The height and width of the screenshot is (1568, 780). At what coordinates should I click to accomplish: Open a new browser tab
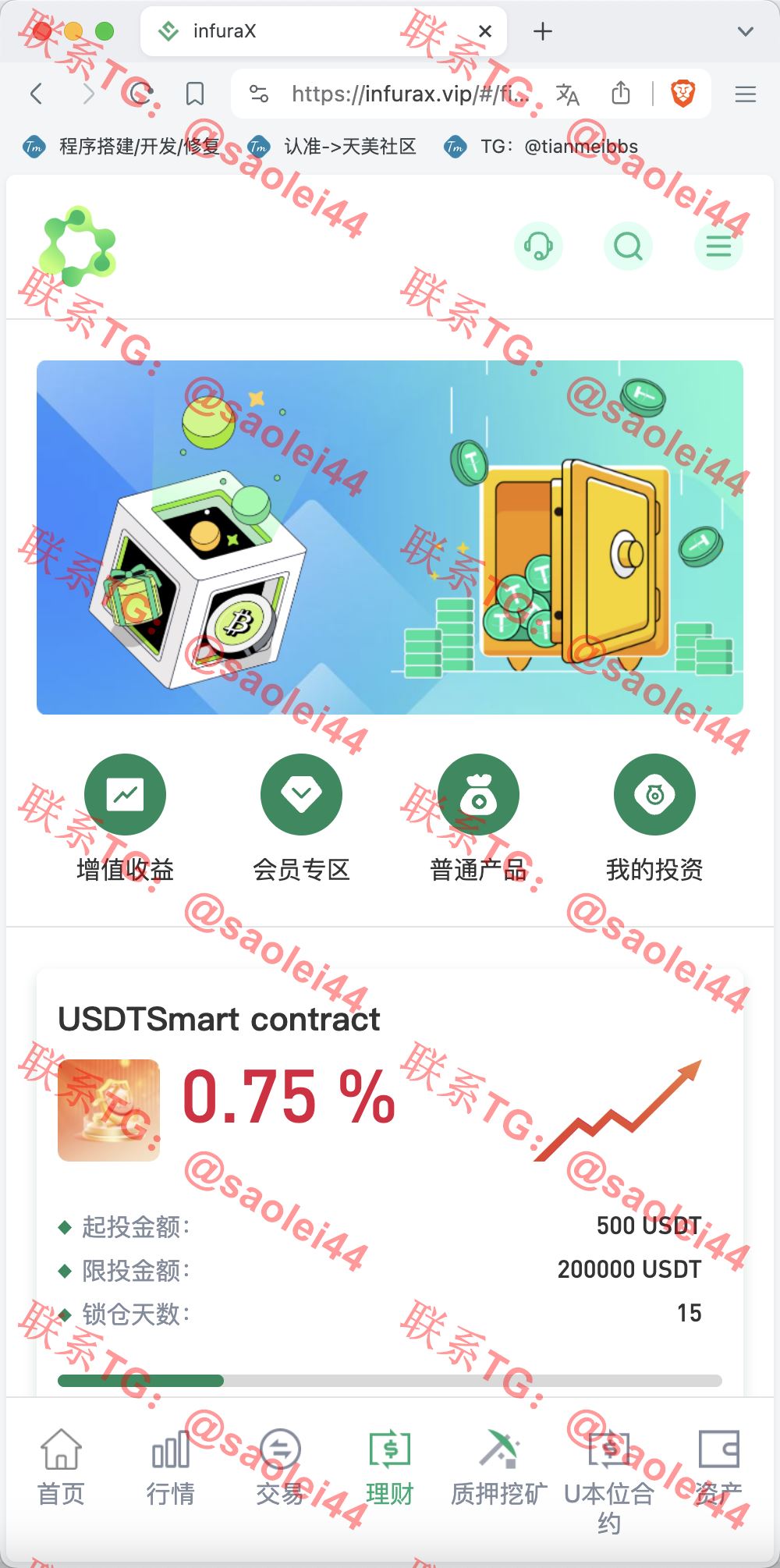(543, 31)
